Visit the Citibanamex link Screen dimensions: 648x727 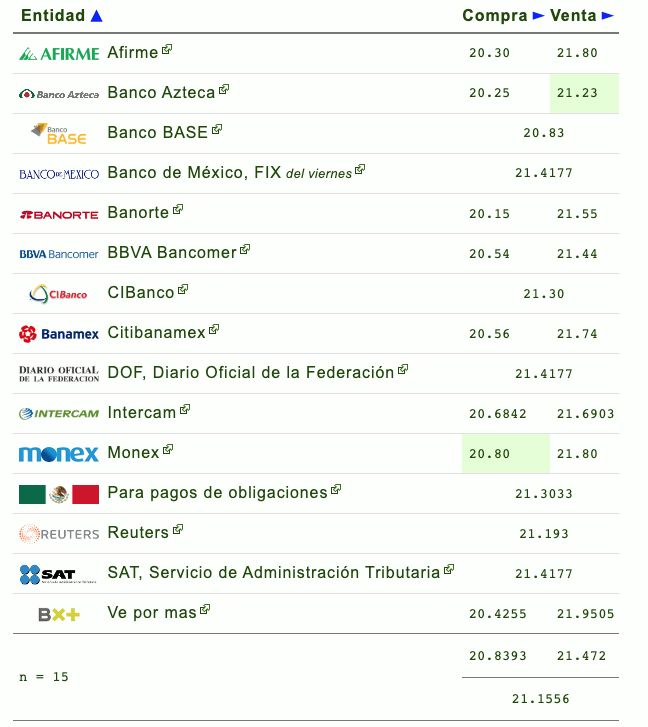coord(156,332)
